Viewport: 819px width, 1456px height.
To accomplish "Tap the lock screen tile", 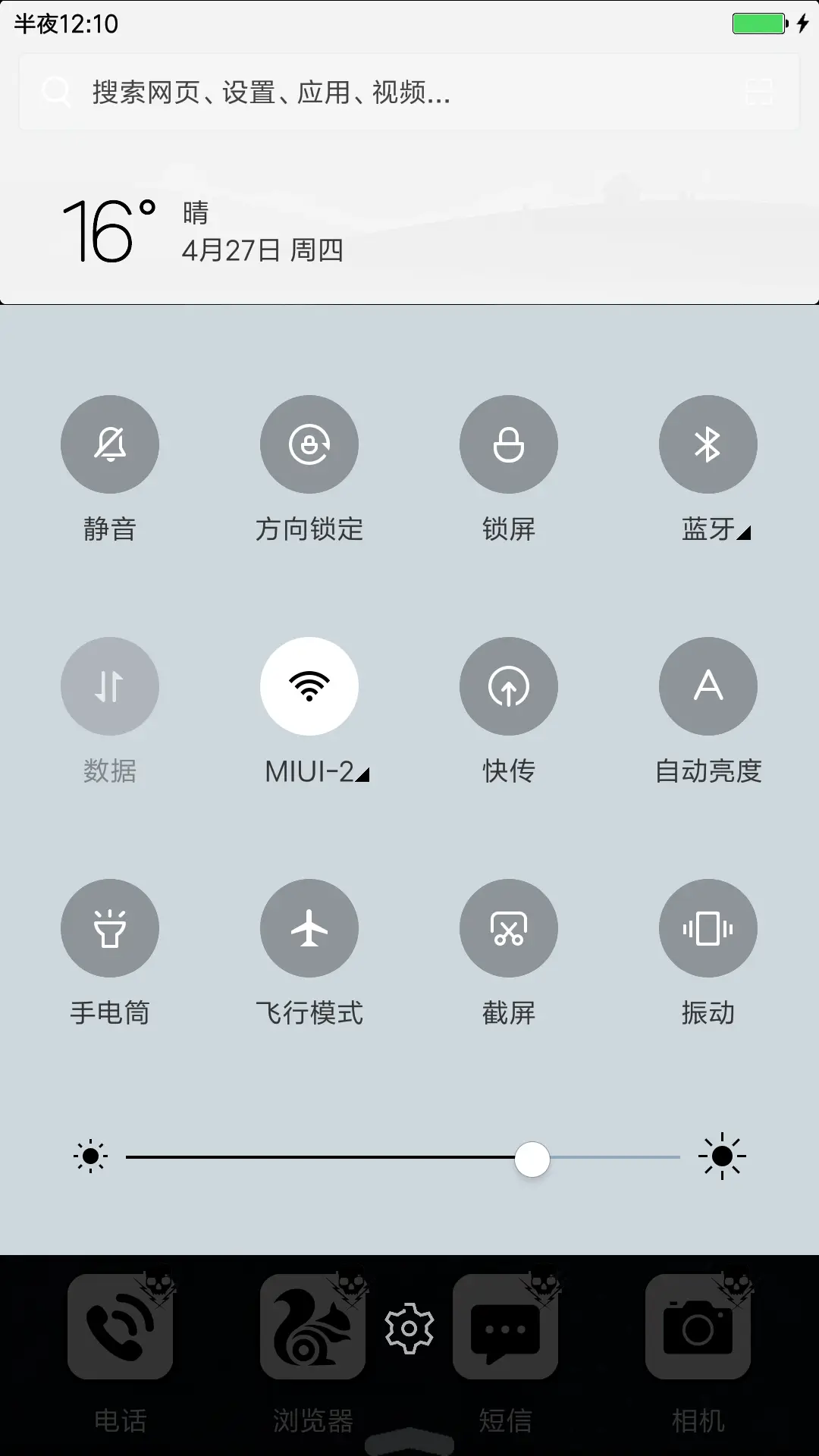I will pyautogui.click(x=508, y=444).
